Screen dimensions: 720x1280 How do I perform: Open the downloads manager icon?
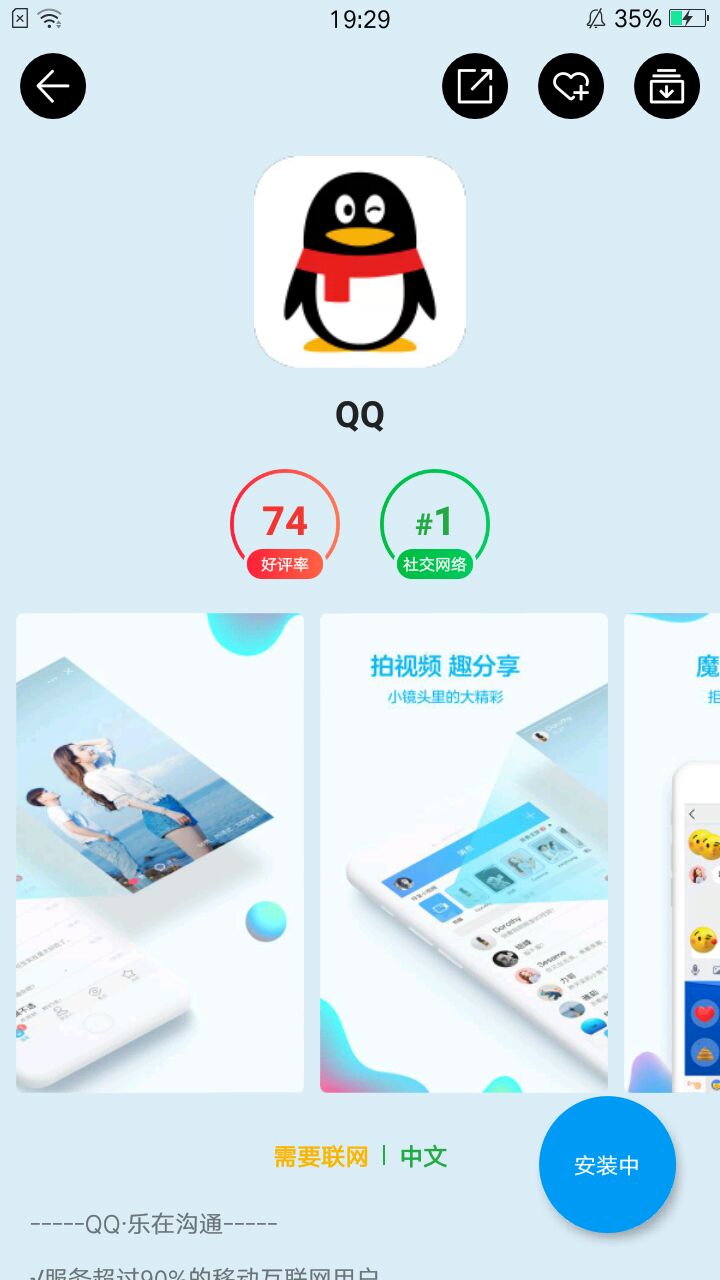coord(667,86)
